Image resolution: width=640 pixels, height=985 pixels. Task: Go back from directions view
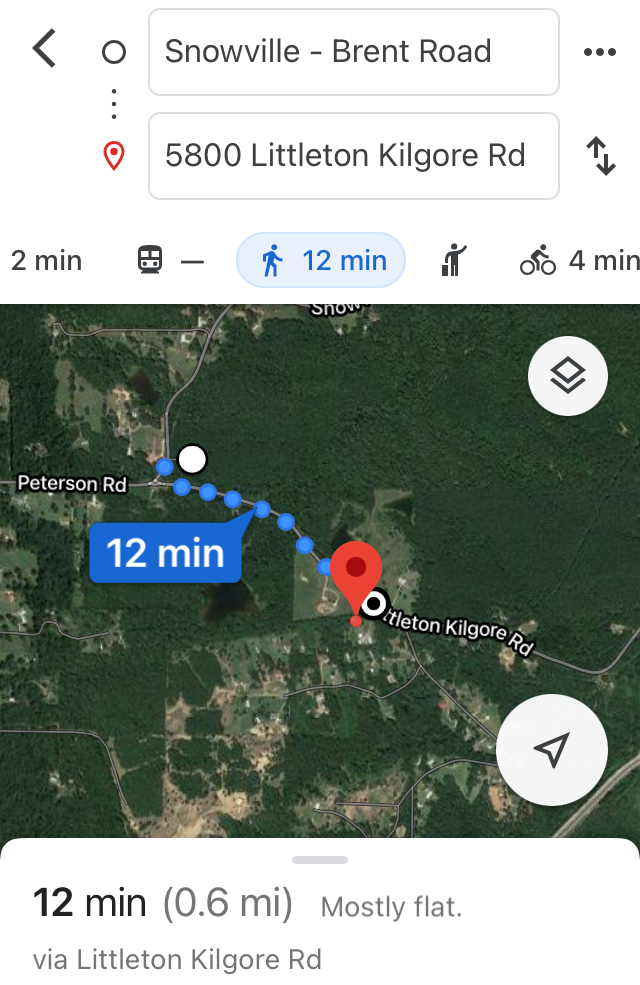(x=44, y=49)
